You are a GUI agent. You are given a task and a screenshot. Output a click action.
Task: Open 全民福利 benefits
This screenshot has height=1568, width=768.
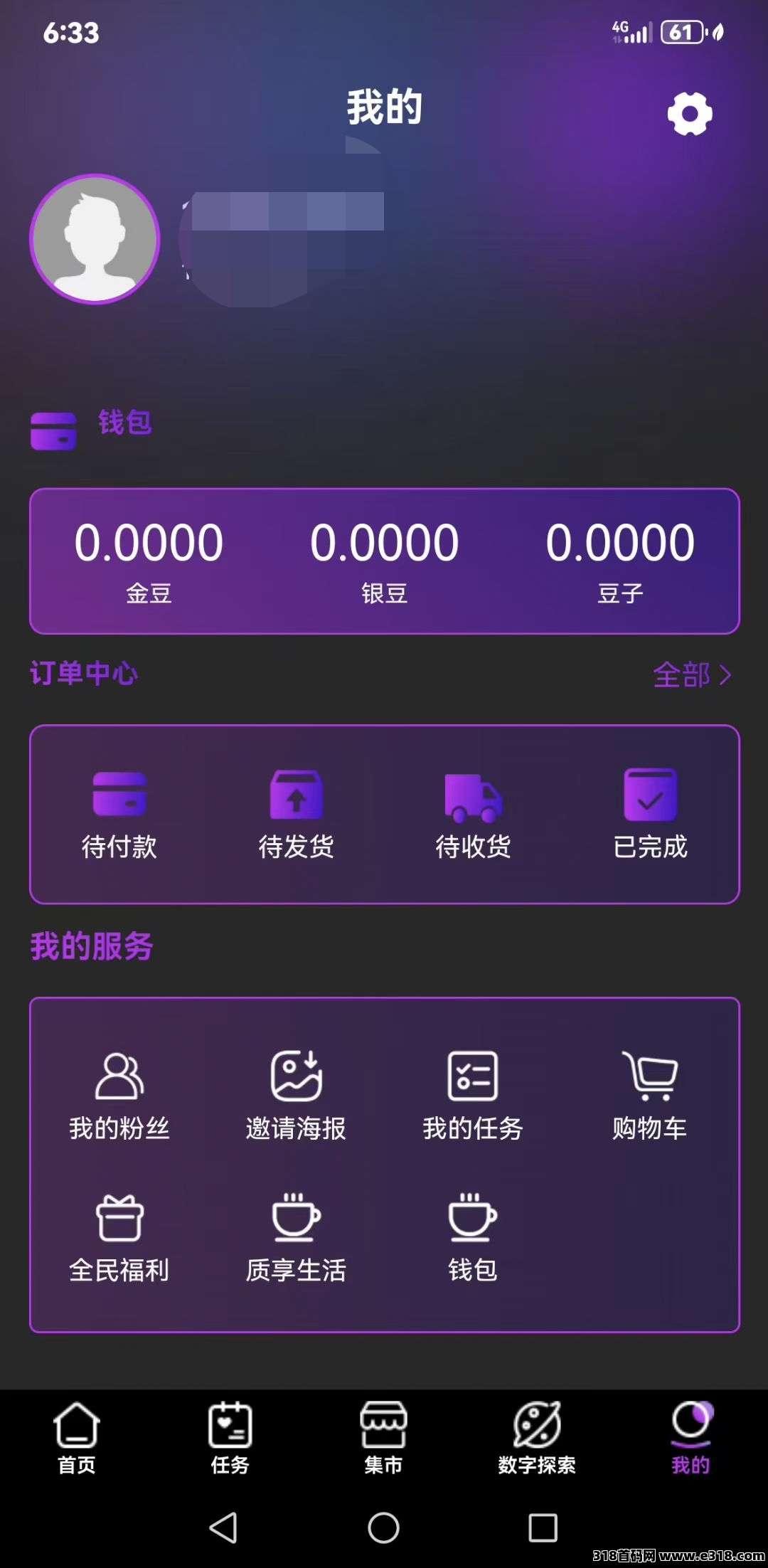[x=119, y=1238]
